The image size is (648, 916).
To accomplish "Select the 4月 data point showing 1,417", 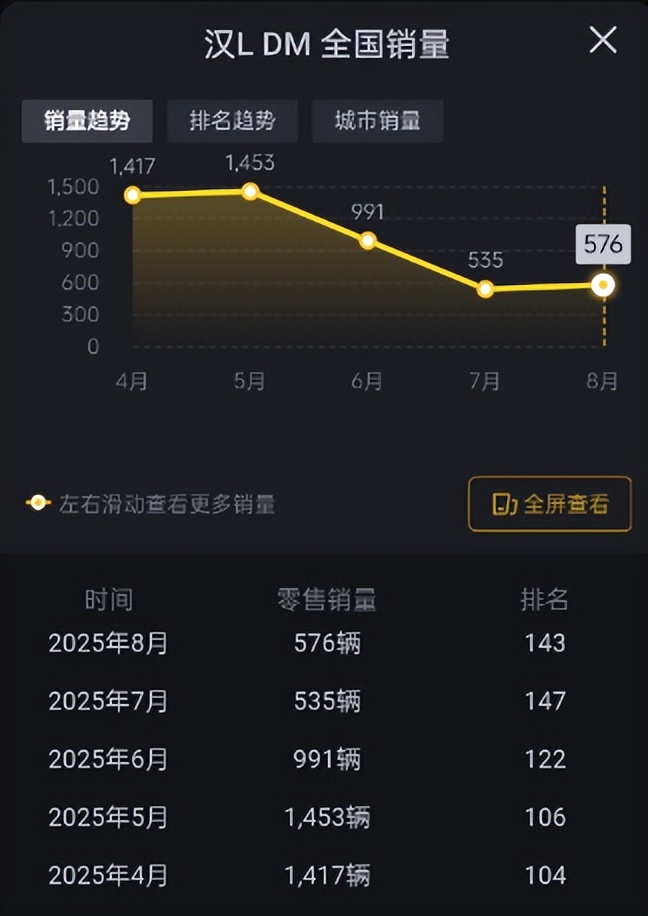I will [133, 195].
